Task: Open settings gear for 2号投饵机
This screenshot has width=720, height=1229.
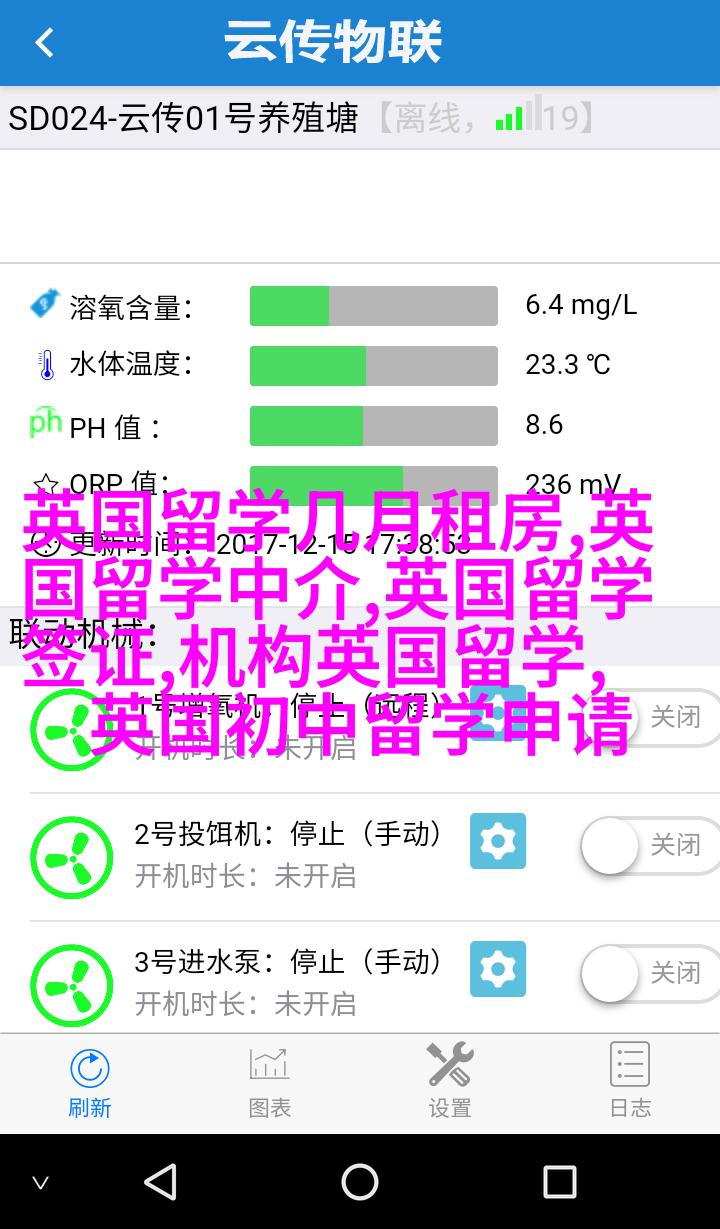Action: pyautogui.click(x=498, y=841)
